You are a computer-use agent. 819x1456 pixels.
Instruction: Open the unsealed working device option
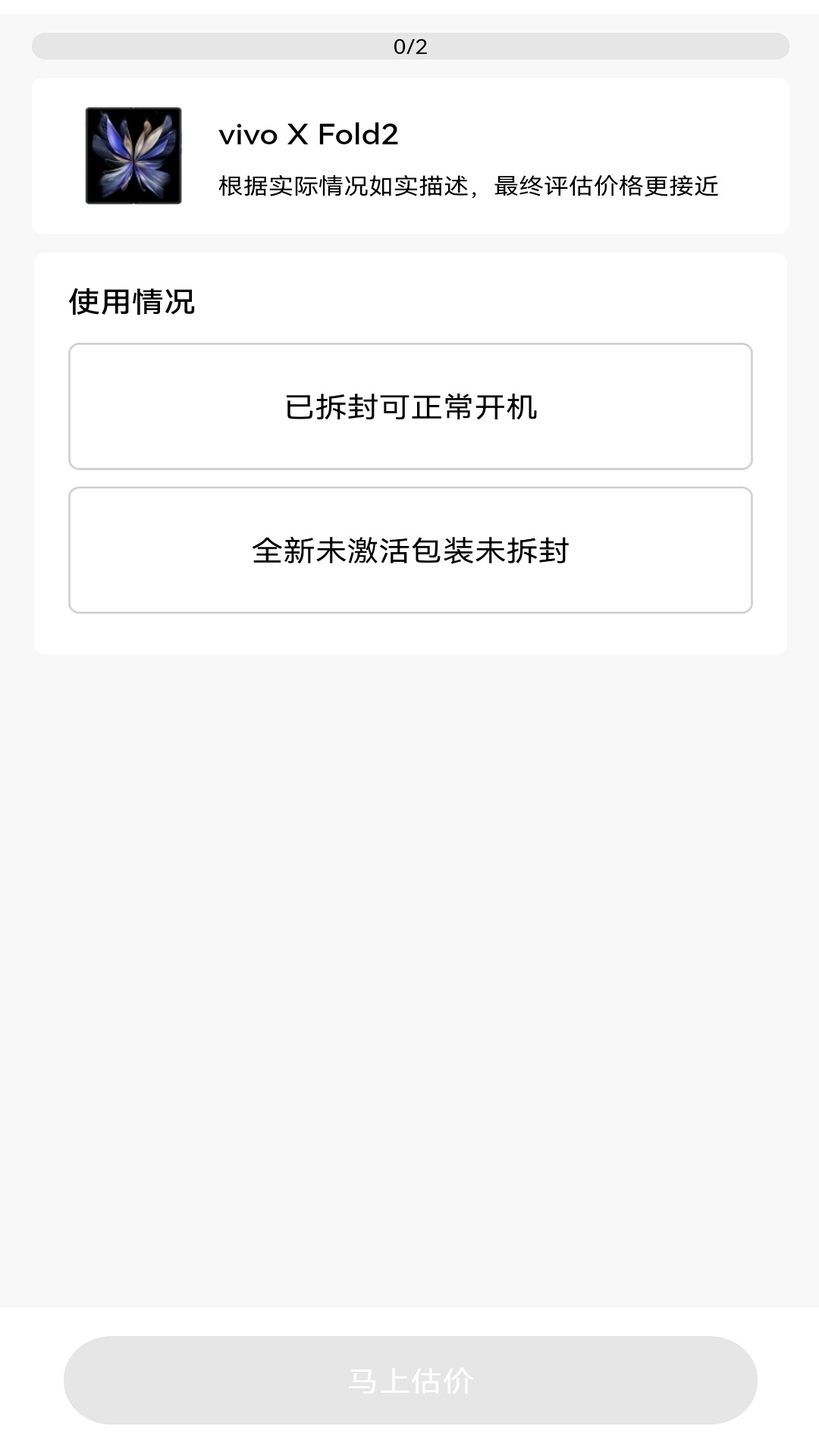pos(409,406)
